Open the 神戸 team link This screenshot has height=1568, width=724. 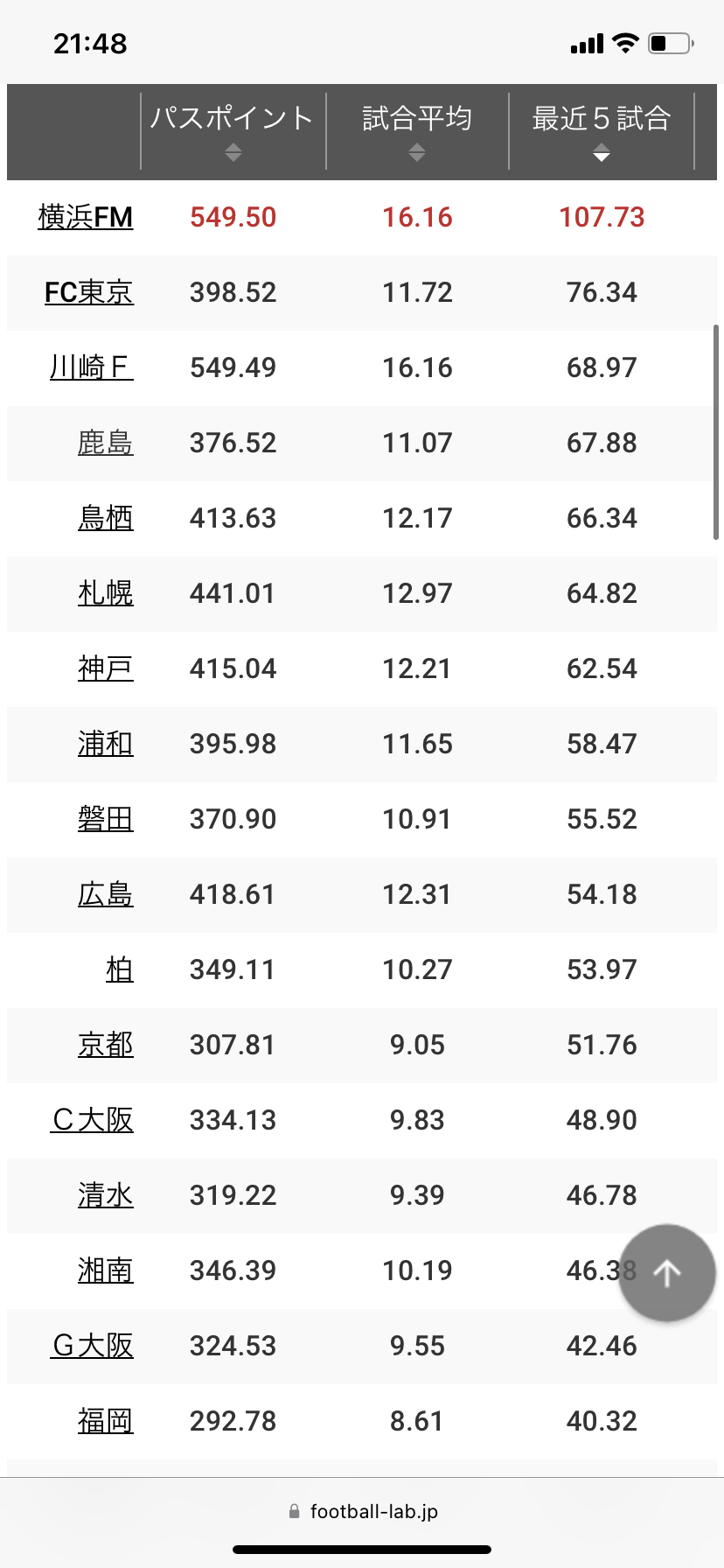(x=106, y=668)
